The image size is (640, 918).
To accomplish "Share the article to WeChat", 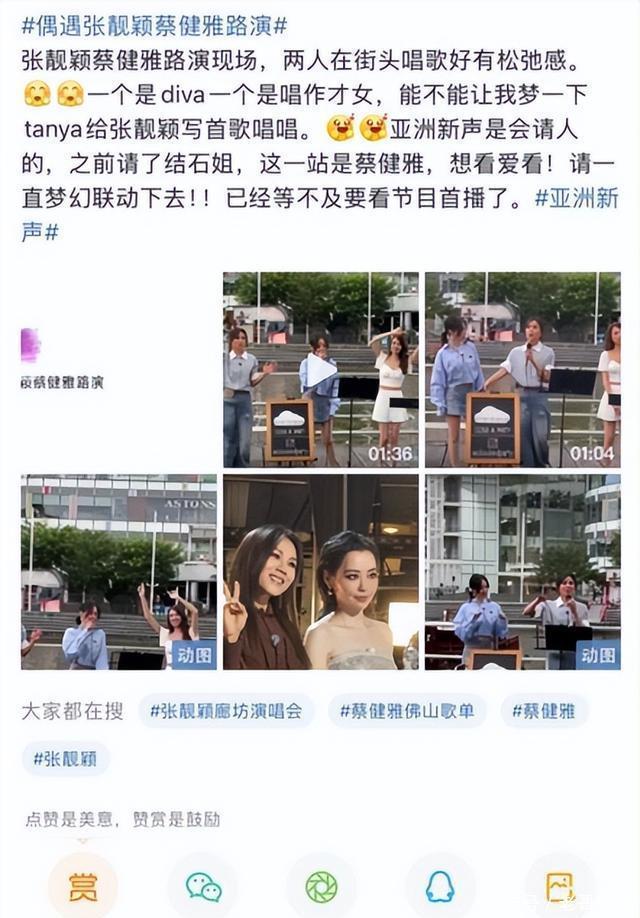I will [x=203, y=886].
